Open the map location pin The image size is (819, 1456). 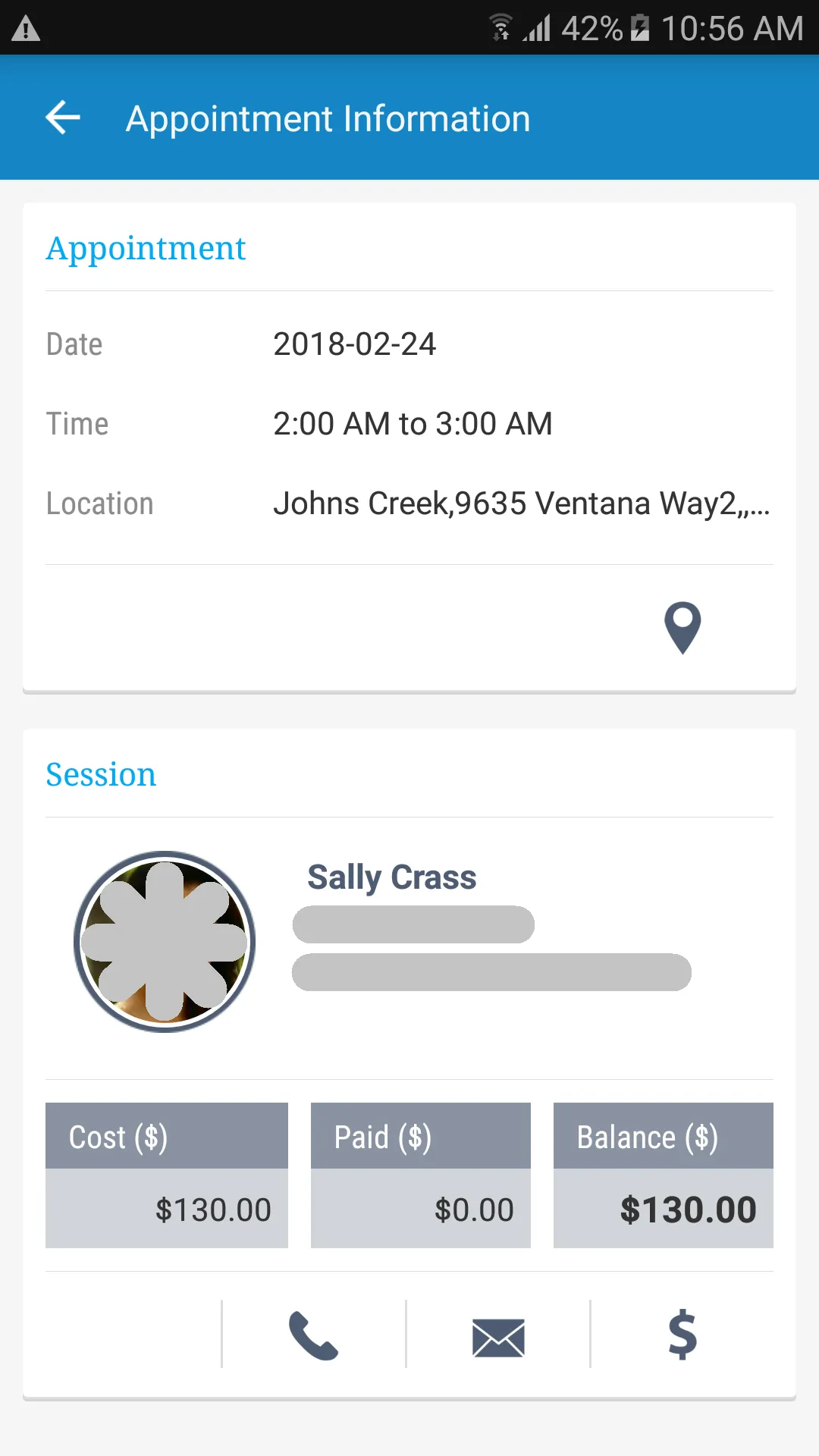click(682, 628)
